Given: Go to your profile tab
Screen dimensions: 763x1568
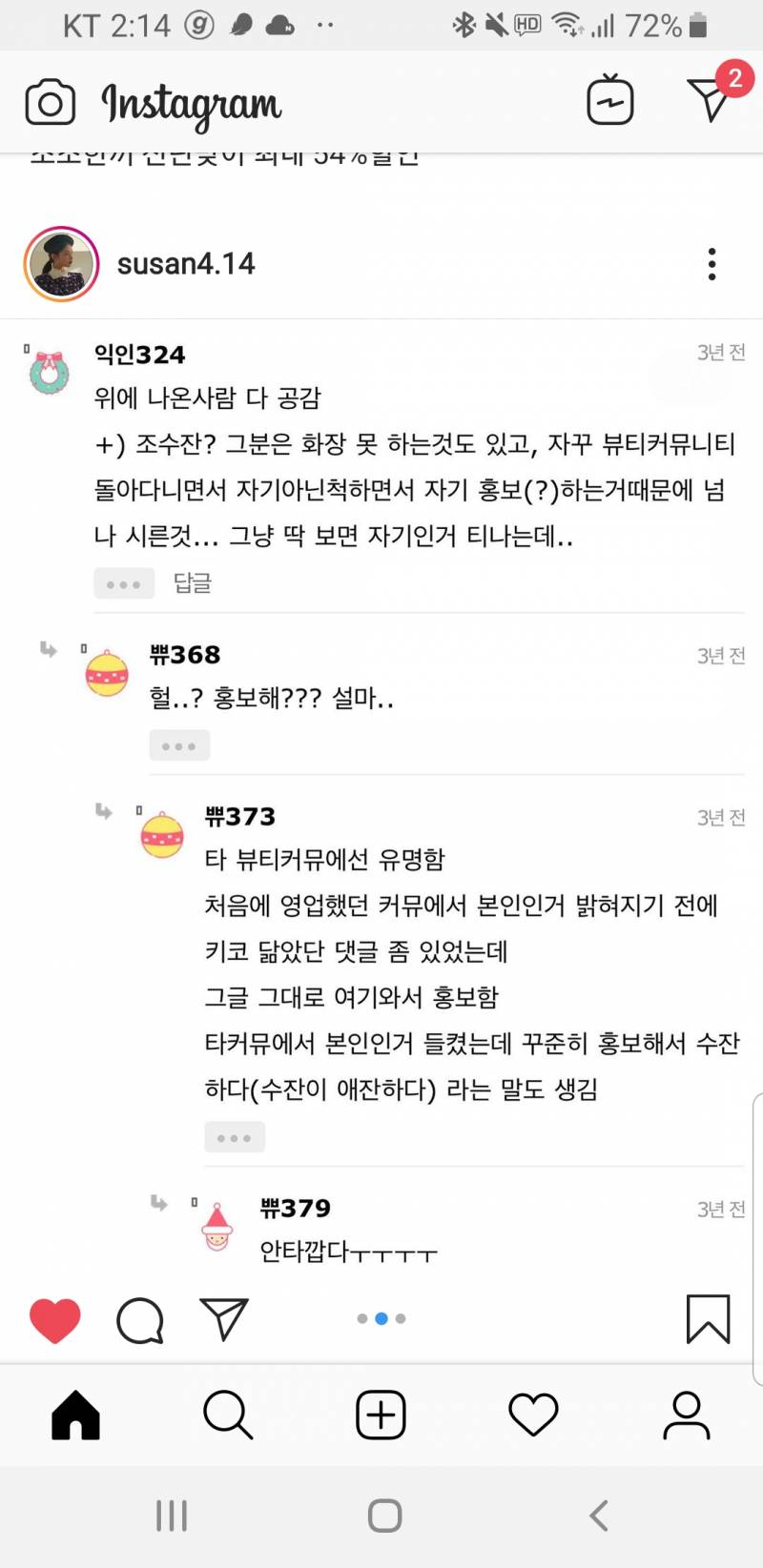Looking at the screenshot, I should pyautogui.click(x=687, y=1415).
